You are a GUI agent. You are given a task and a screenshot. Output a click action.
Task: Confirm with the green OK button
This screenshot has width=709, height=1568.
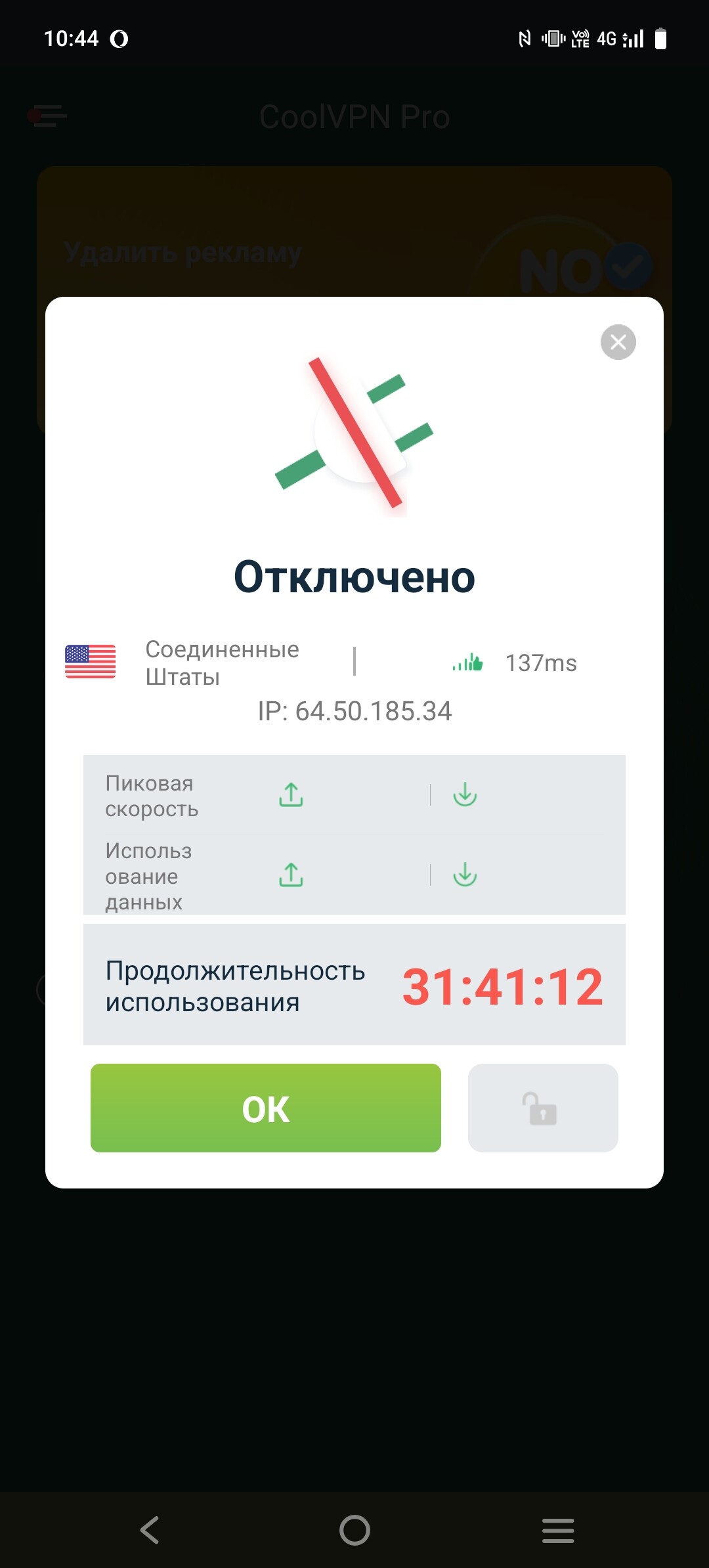(x=265, y=1108)
